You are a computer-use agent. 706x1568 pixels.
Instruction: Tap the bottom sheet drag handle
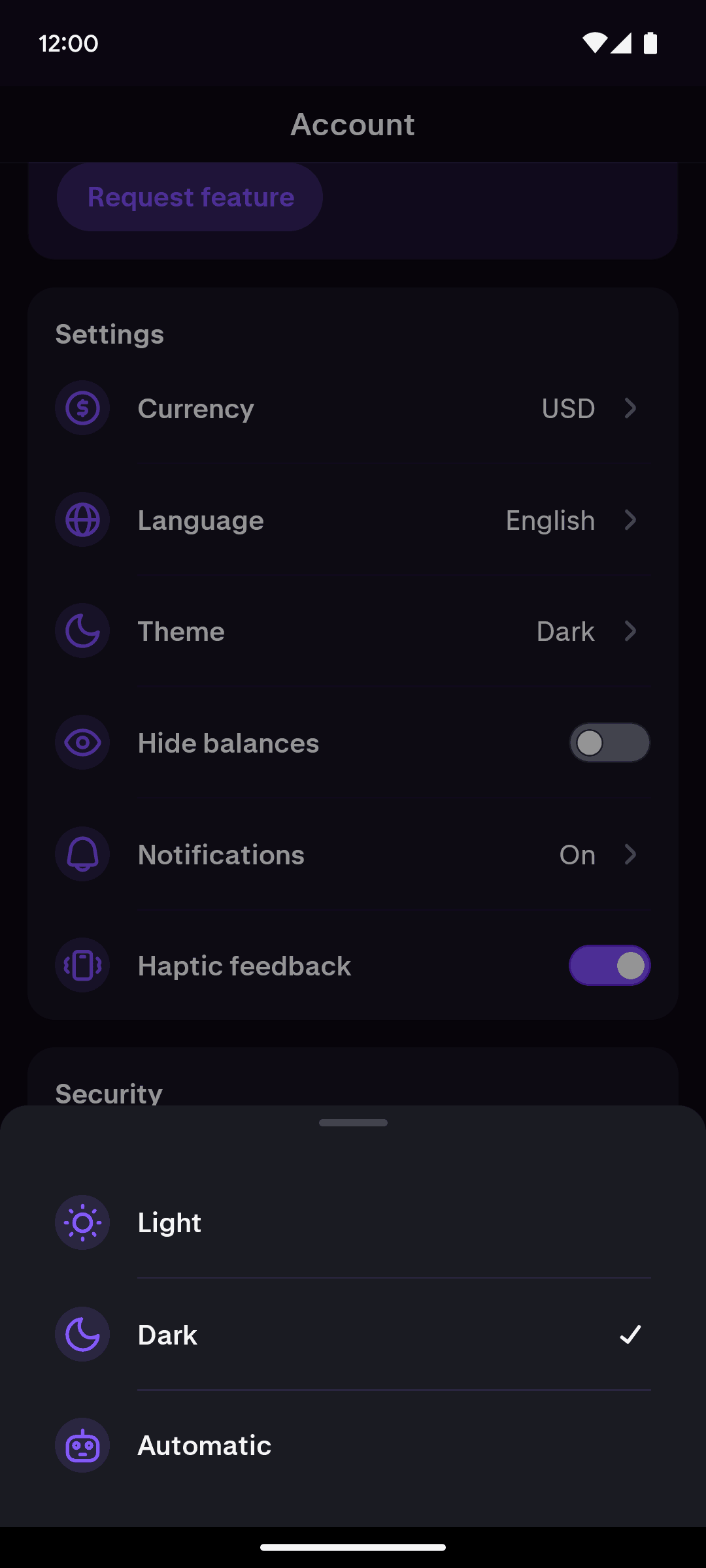(353, 1122)
